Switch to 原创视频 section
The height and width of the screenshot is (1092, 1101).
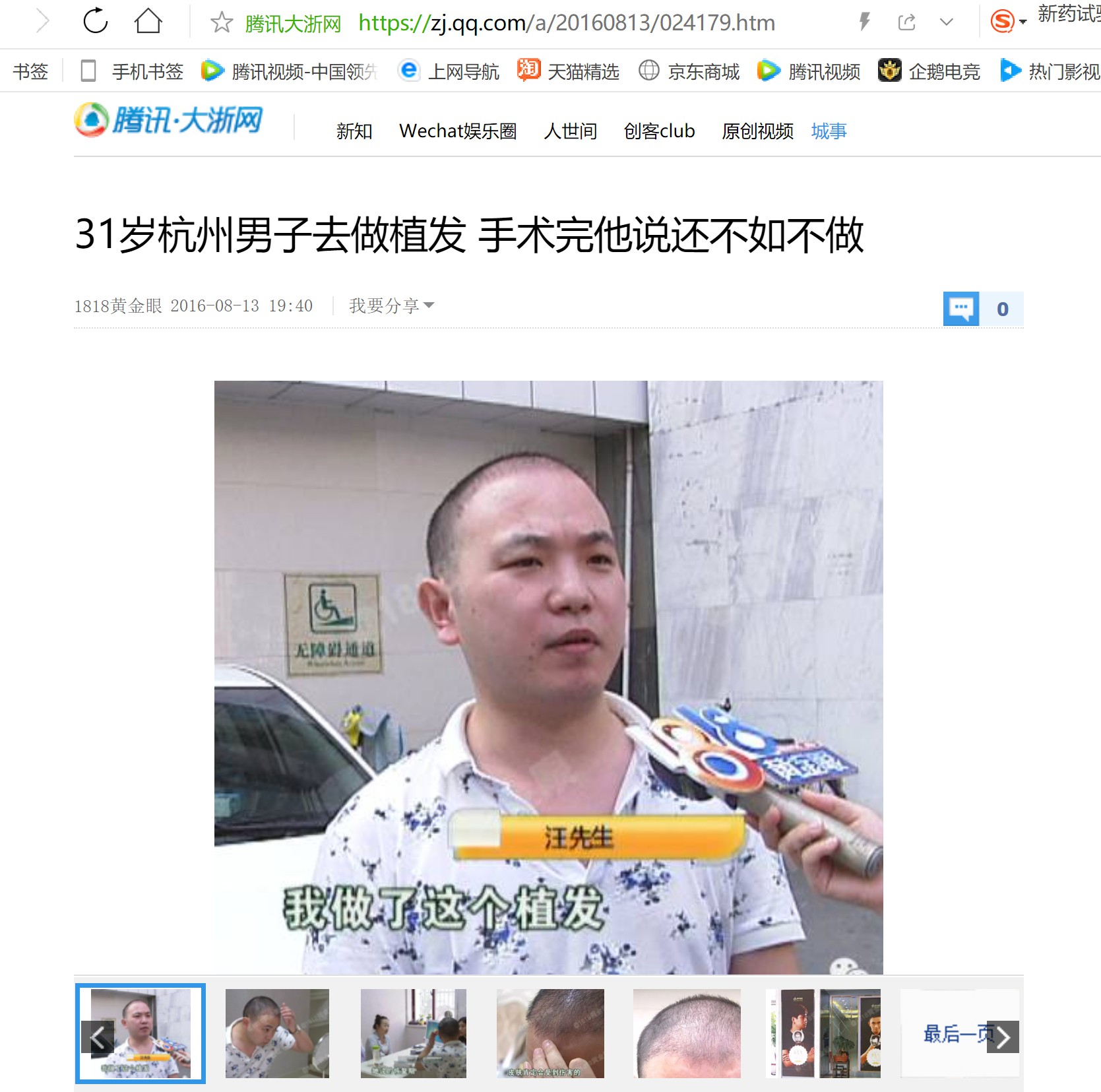pos(757,131)
